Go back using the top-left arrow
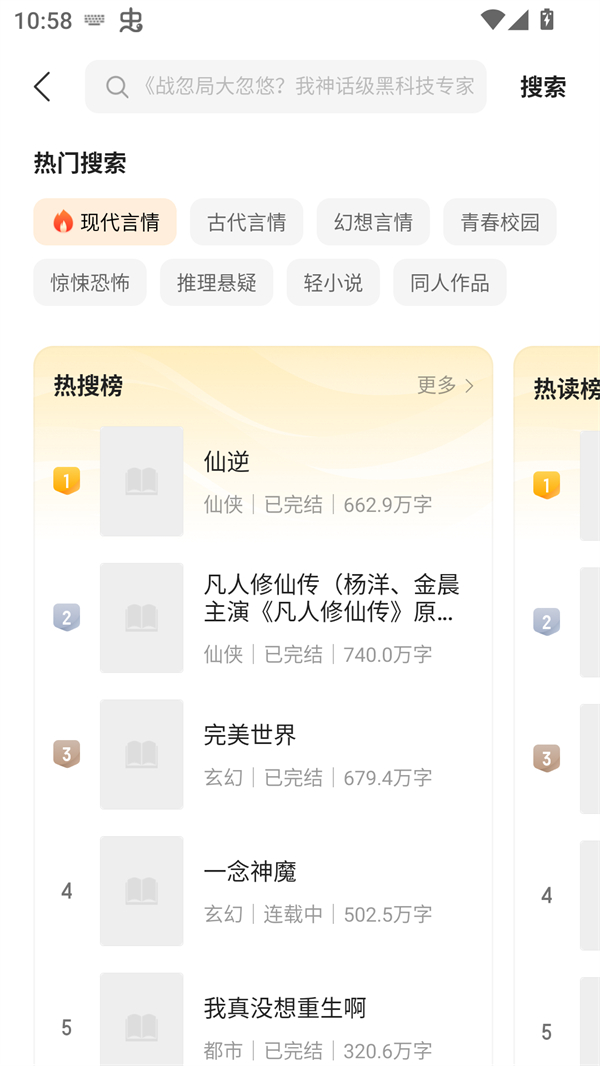 [42, 87]
